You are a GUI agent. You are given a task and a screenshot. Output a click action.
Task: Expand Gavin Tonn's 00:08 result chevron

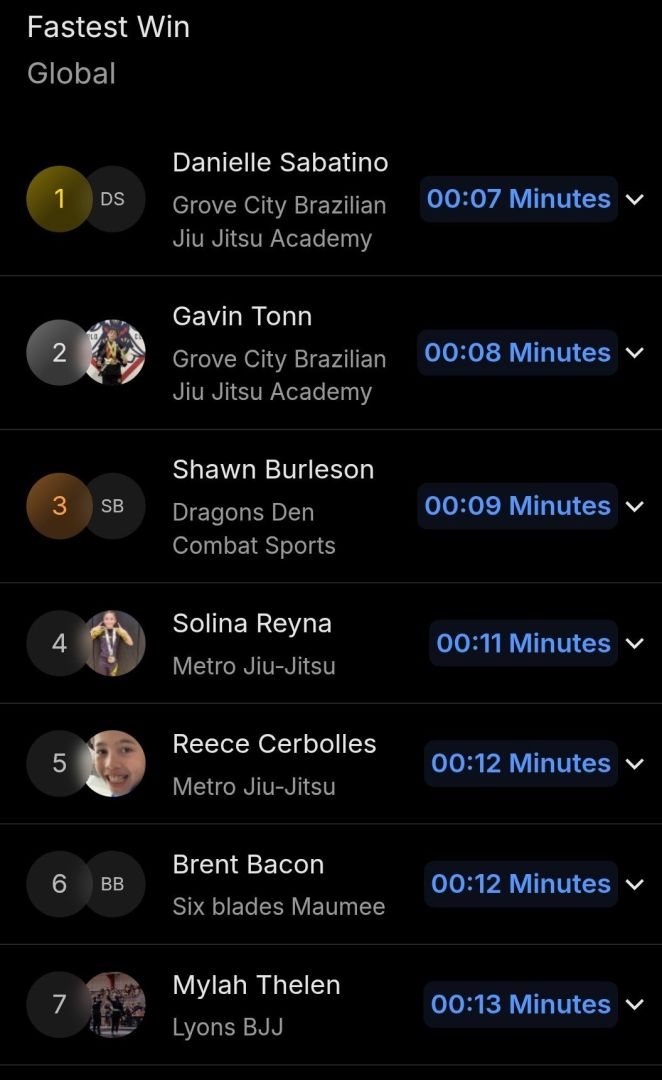[634, 353]
